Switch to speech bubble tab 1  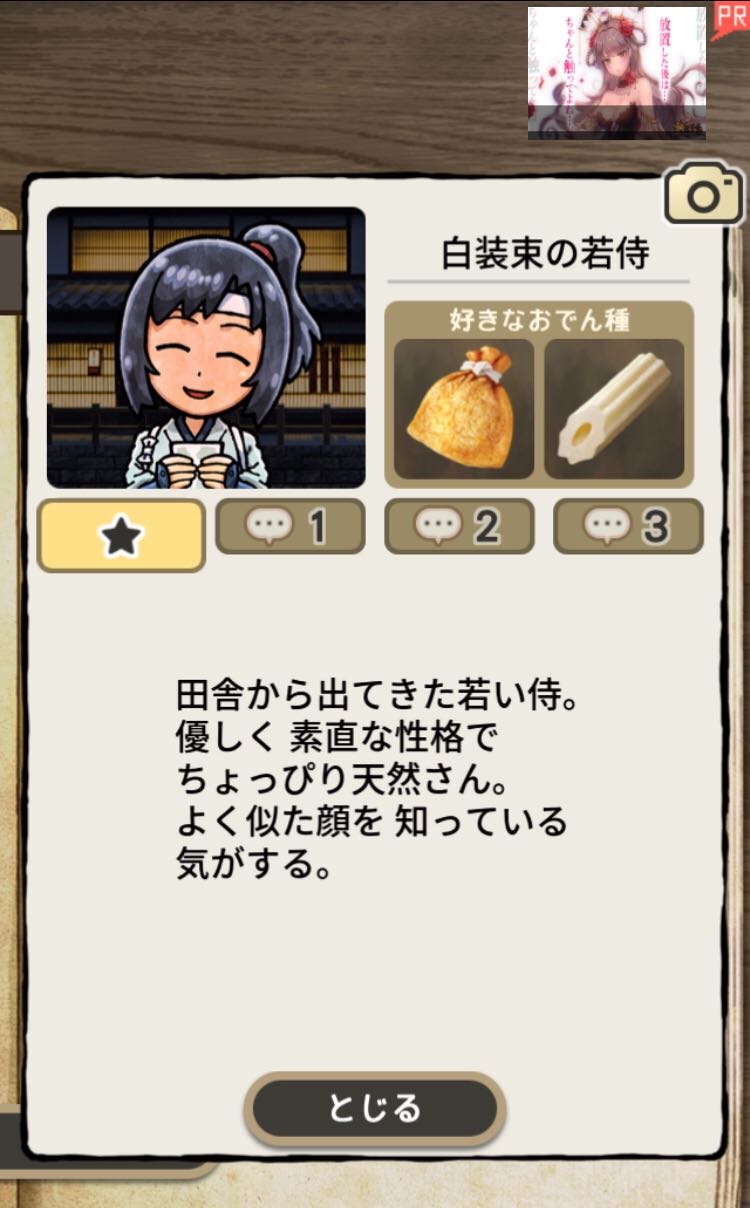[290, 527]
